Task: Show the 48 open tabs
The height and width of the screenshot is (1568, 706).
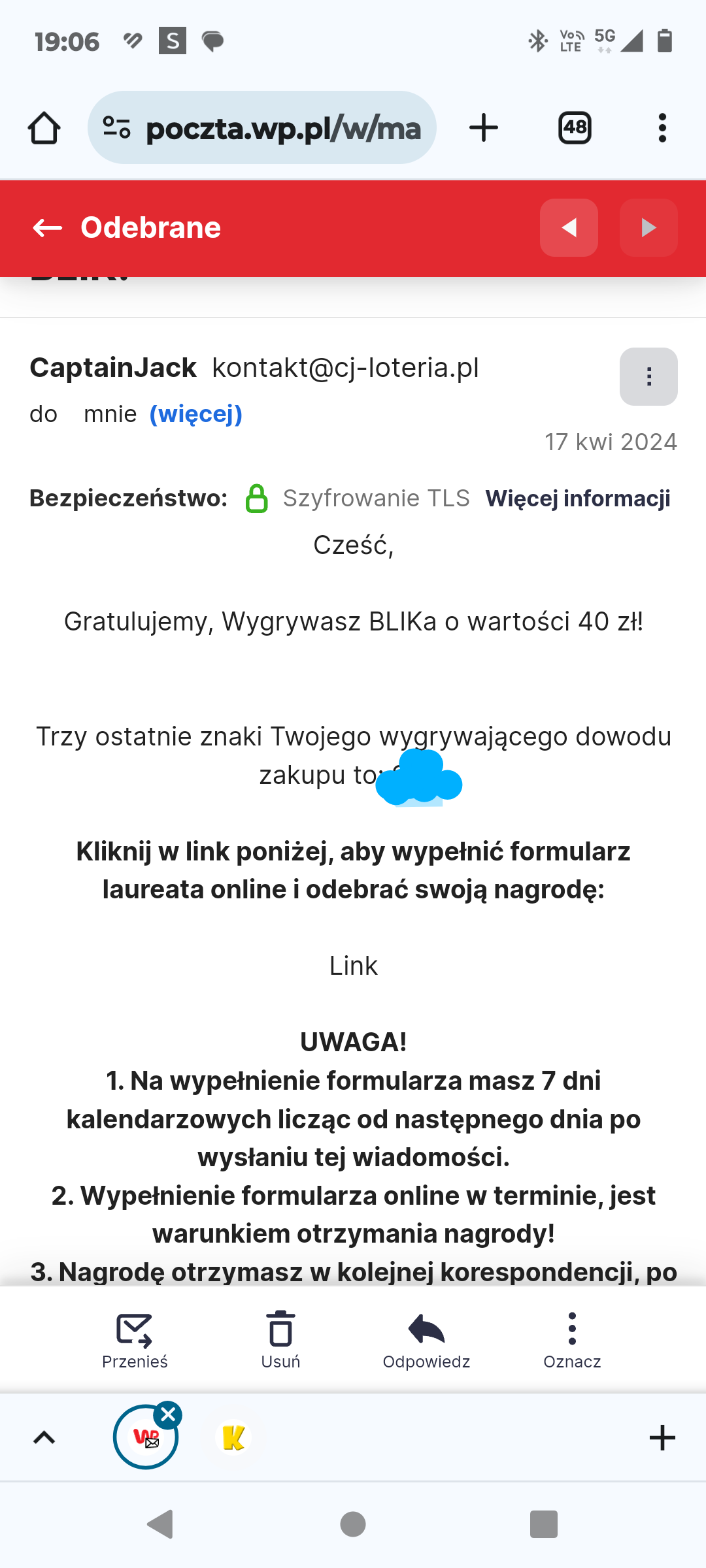Action: pyautogui.click(x=575, y=128)
